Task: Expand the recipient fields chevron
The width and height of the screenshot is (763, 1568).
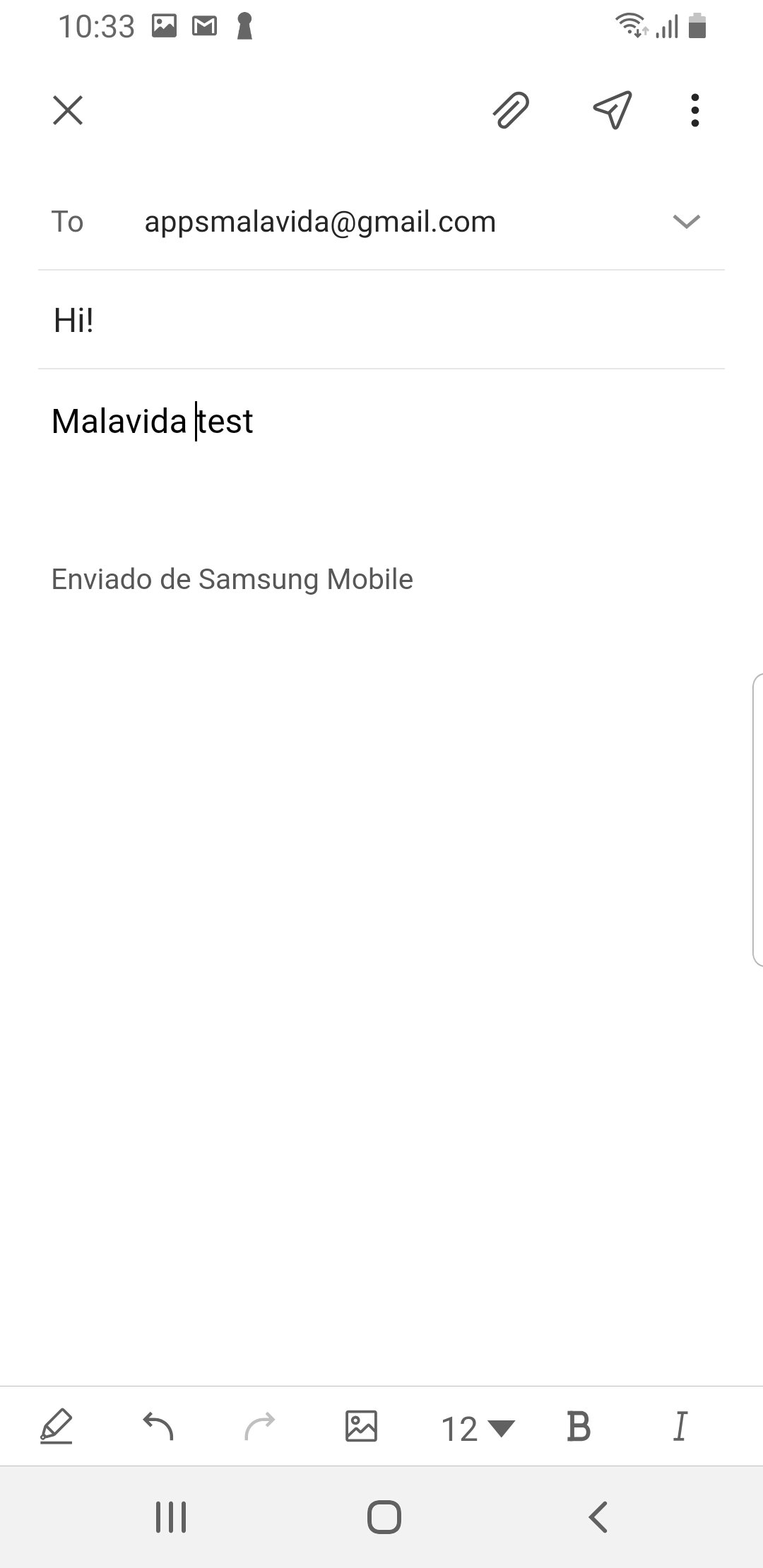Action: point(686,222)
